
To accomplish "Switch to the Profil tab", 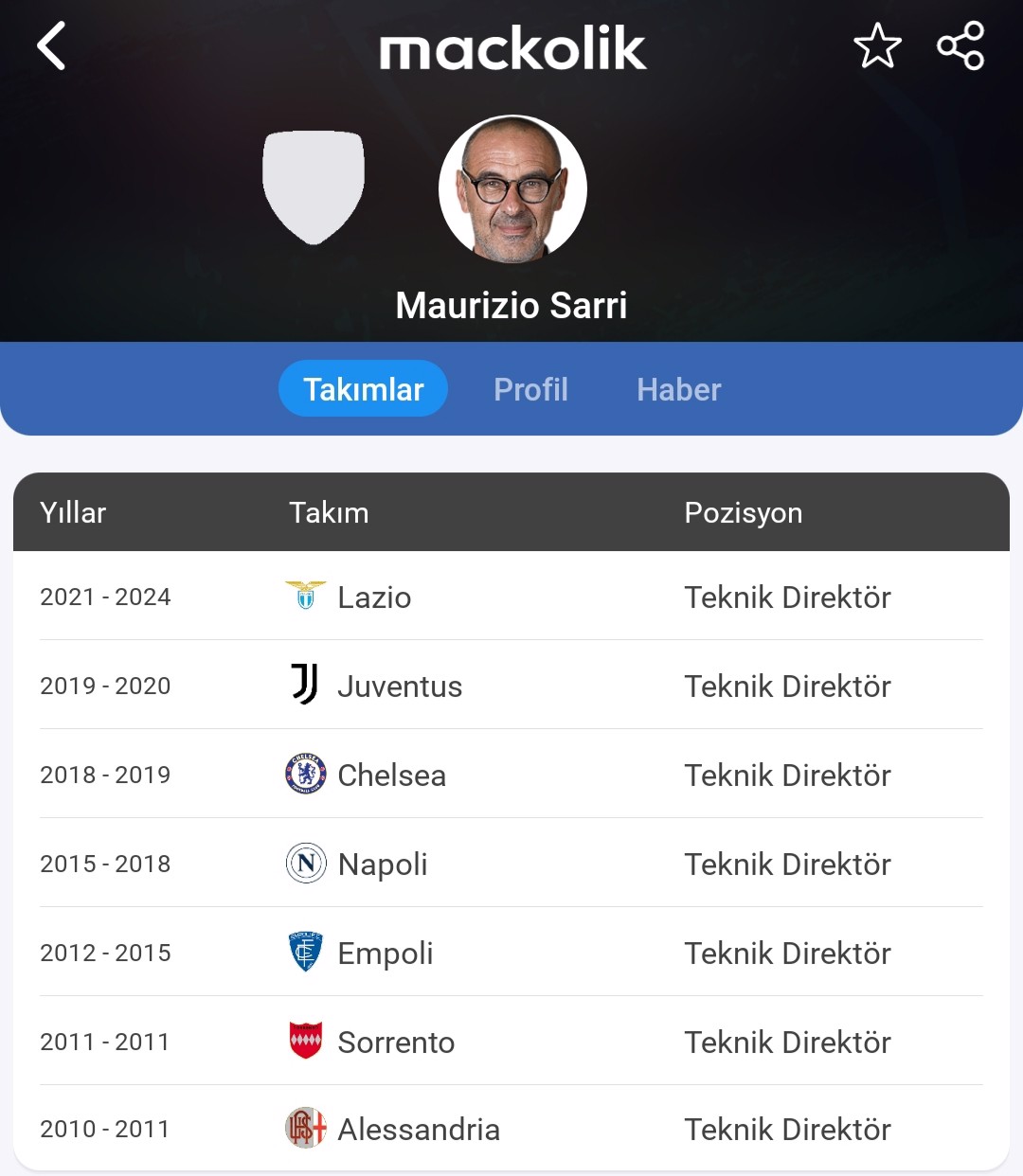I will (530, 389).
